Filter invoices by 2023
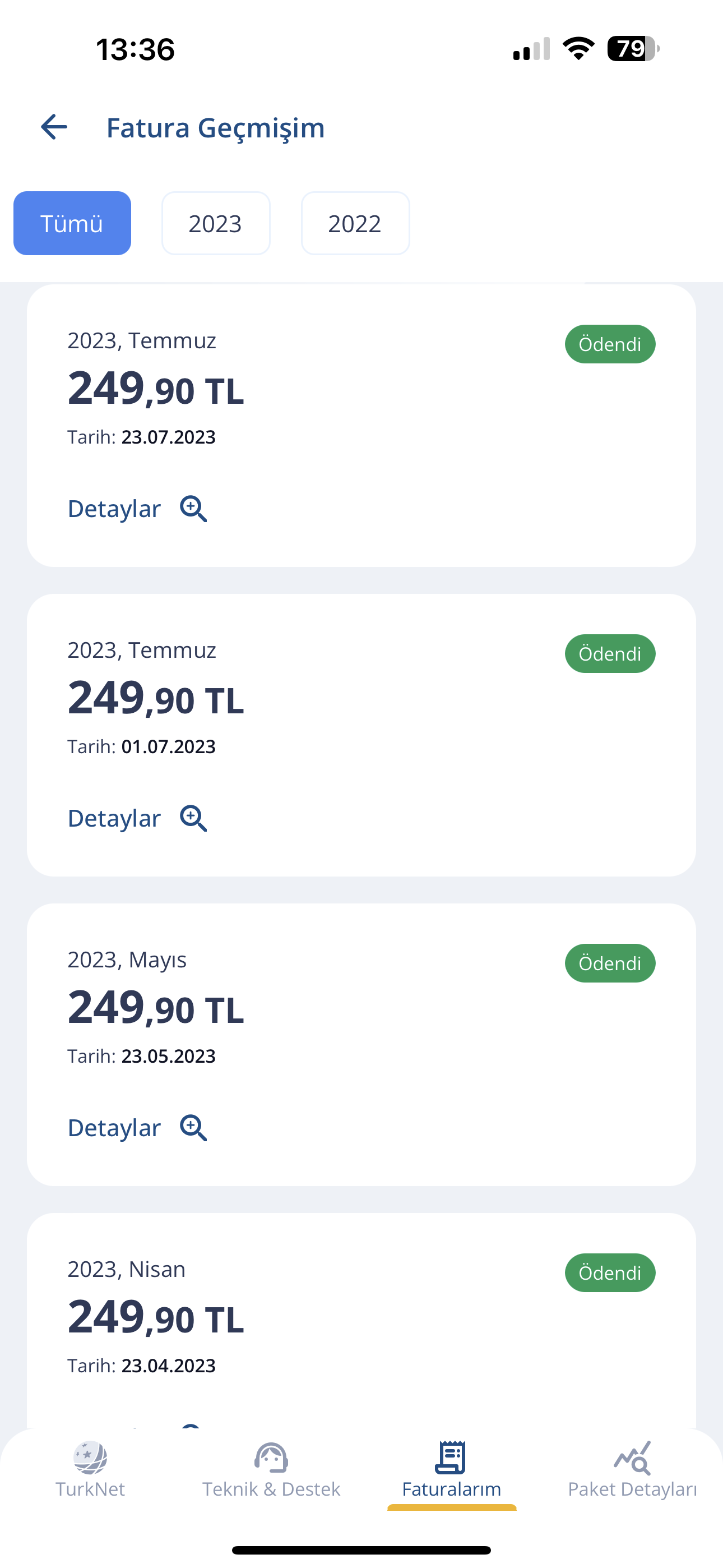The width and height of the screenshot is (723, 1568). [215, 223]
